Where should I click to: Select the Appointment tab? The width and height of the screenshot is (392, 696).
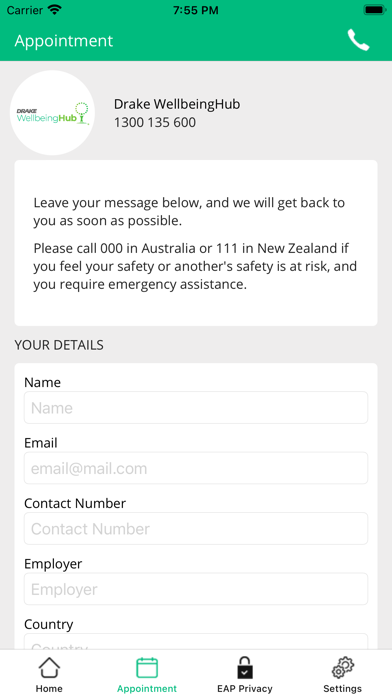pyautogui.click(x=147, y=674)
